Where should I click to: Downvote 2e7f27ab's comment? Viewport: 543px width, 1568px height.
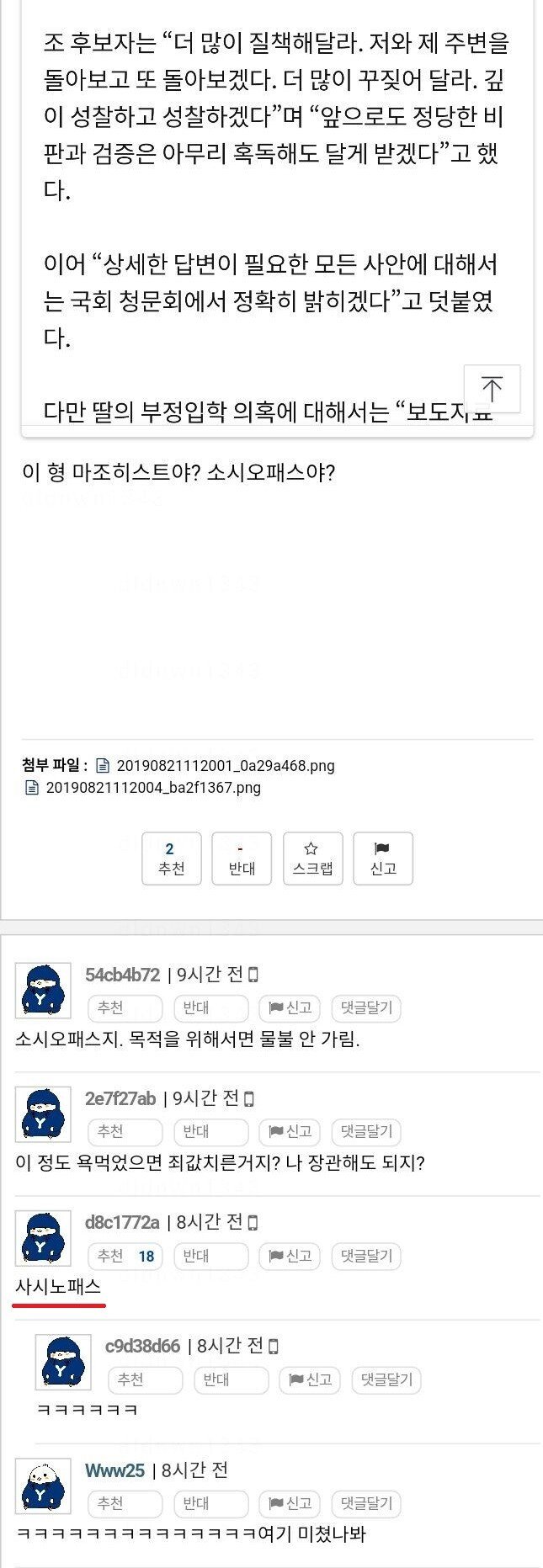coord(210,1131)
